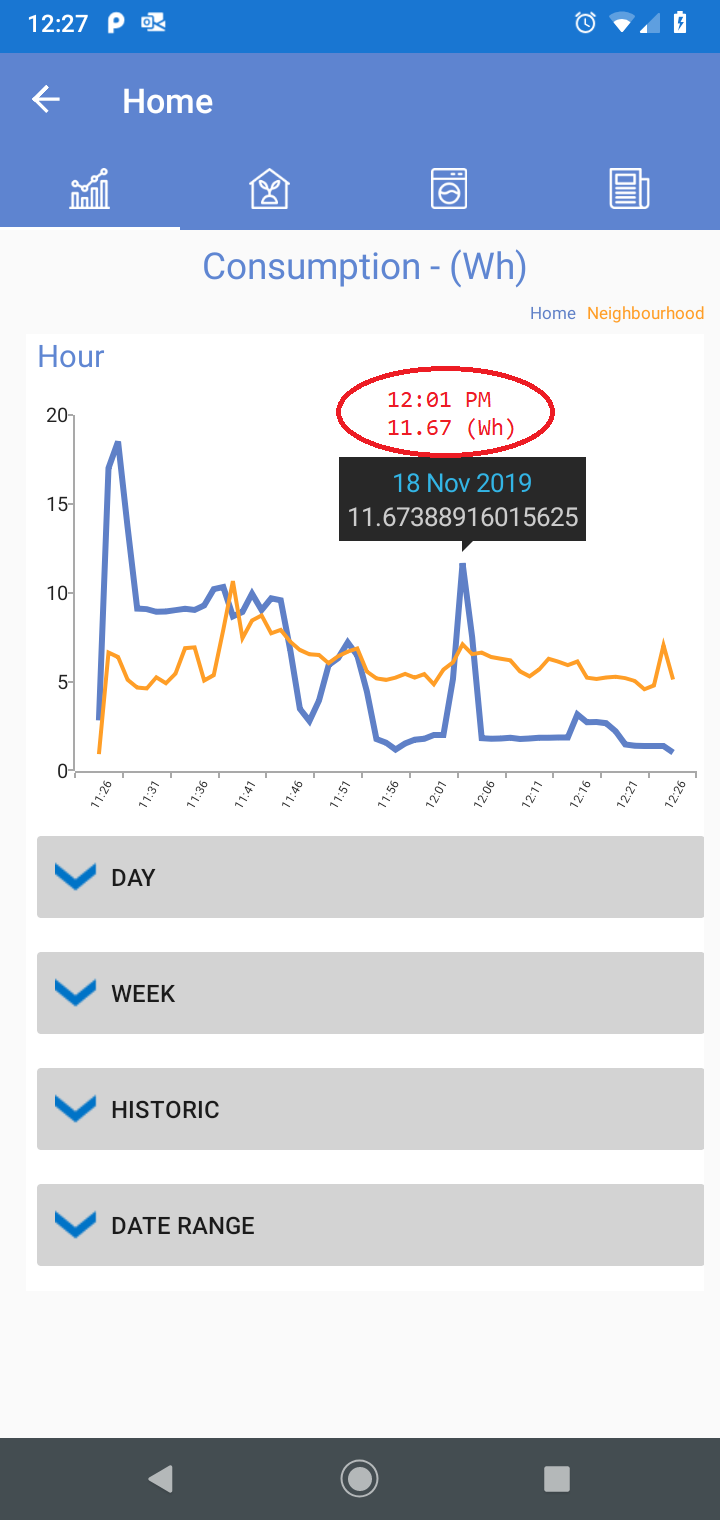Switch to the washing machine appliances tab
This screenshot has height=1520, width=720.
click(x=449, y=188)
